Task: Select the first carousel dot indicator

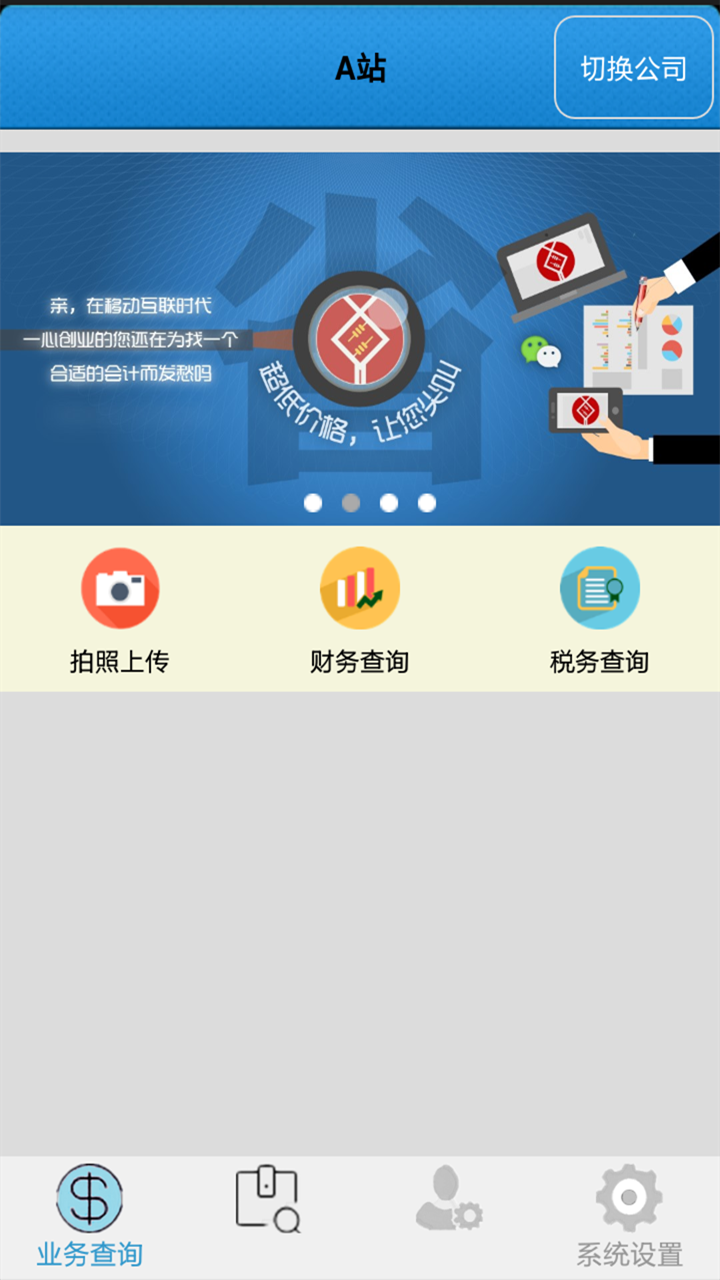Action: 312,503
